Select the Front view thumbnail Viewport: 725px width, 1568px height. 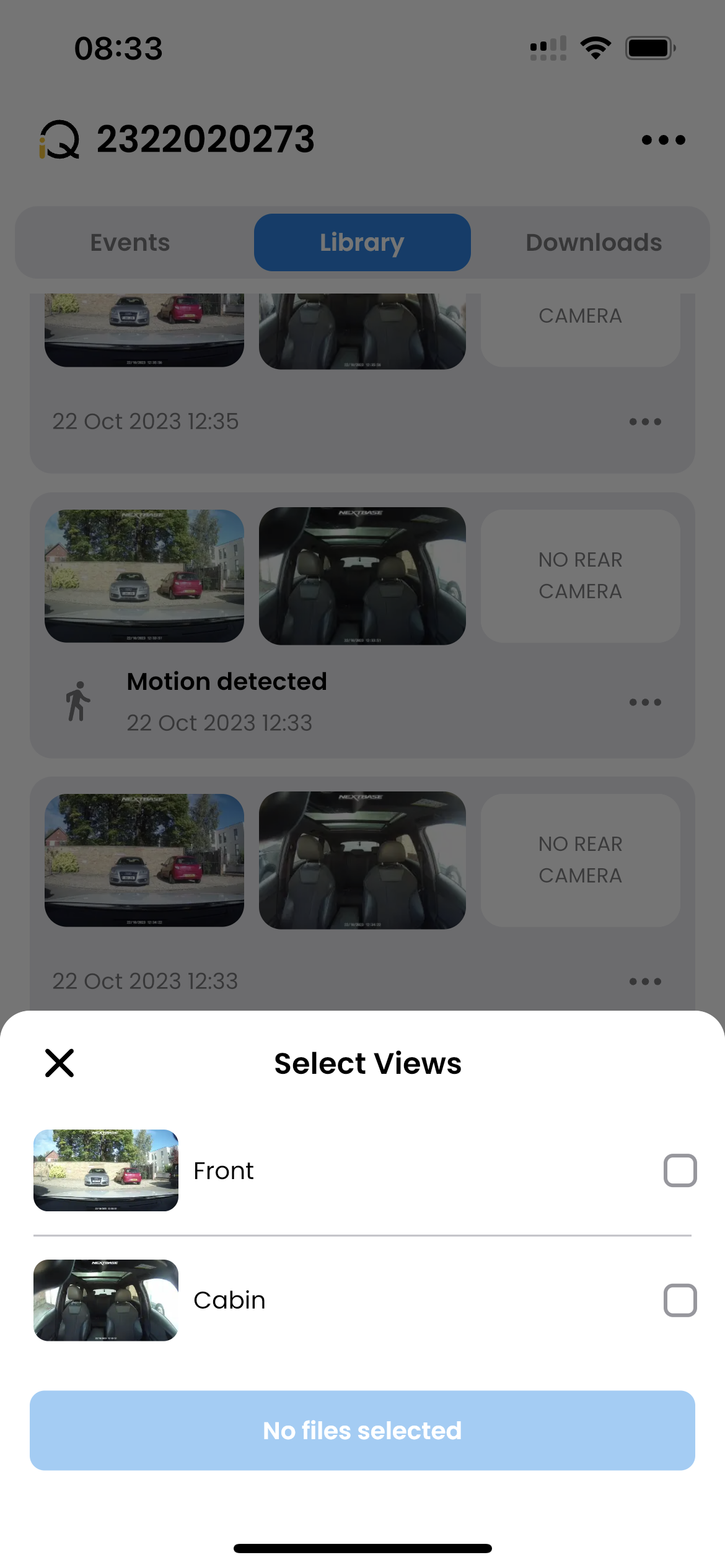(x=106, y=1170)
